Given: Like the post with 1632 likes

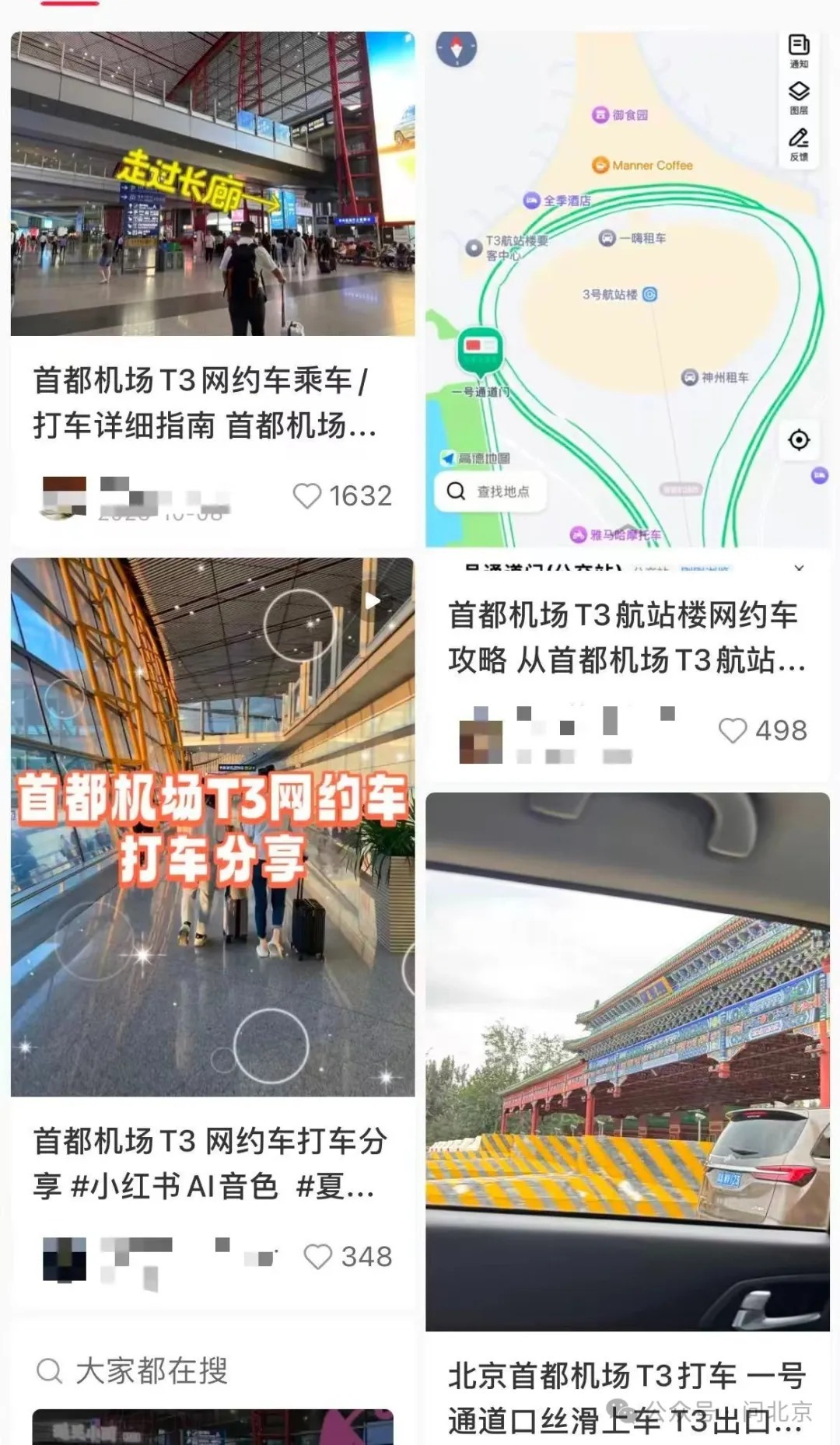Looking at the screenshot, I should click(307, 496).
